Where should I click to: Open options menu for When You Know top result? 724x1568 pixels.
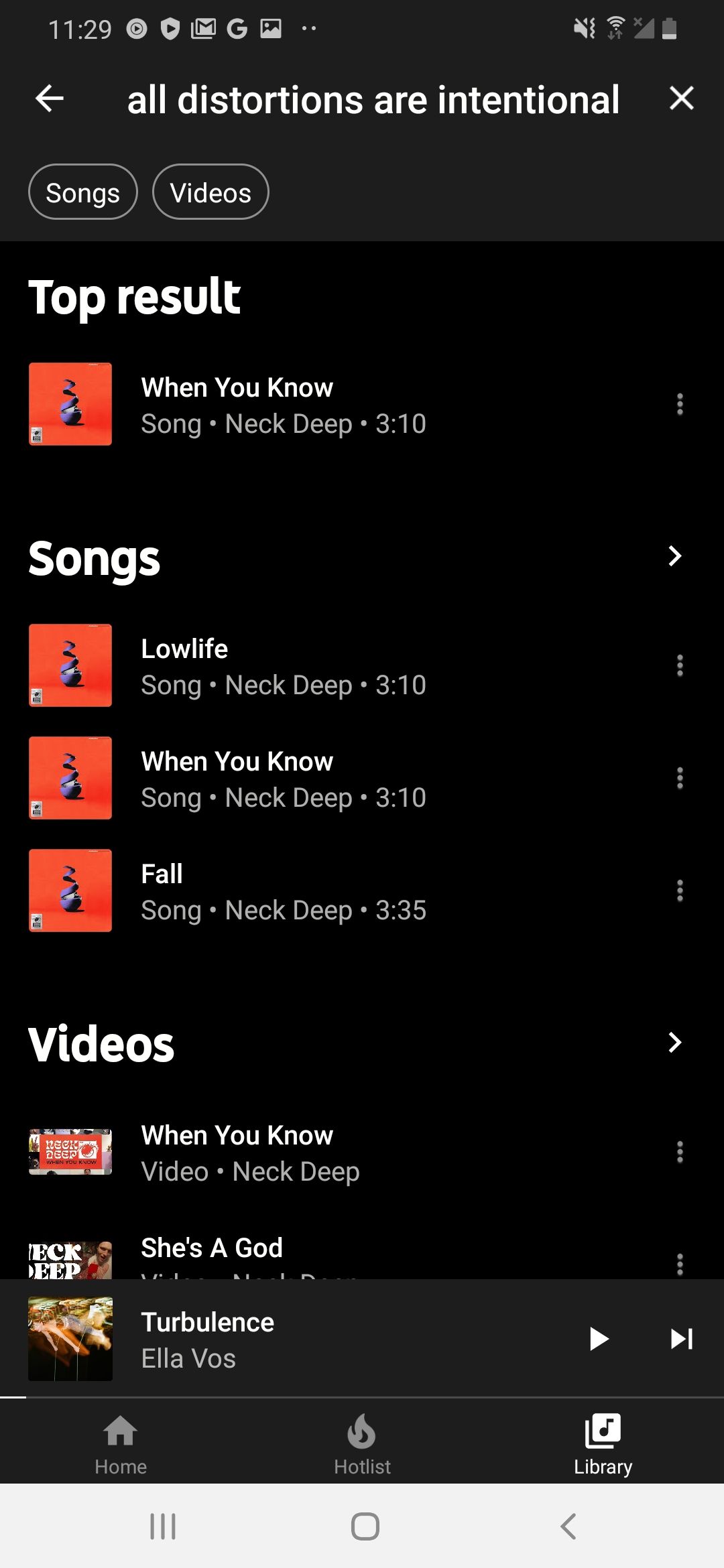click(x=679, y=404)
